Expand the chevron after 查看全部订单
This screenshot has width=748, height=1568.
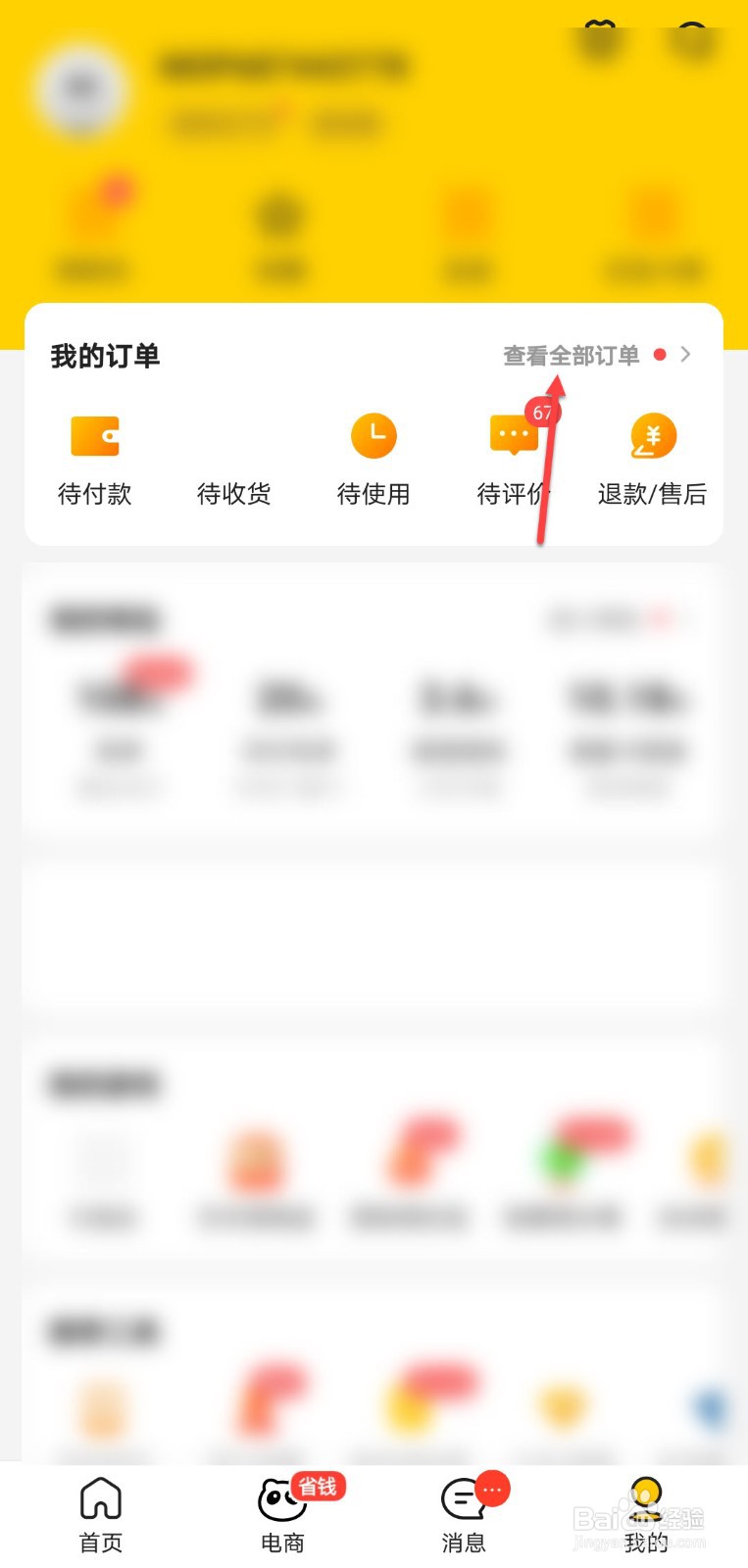[684, 355]
